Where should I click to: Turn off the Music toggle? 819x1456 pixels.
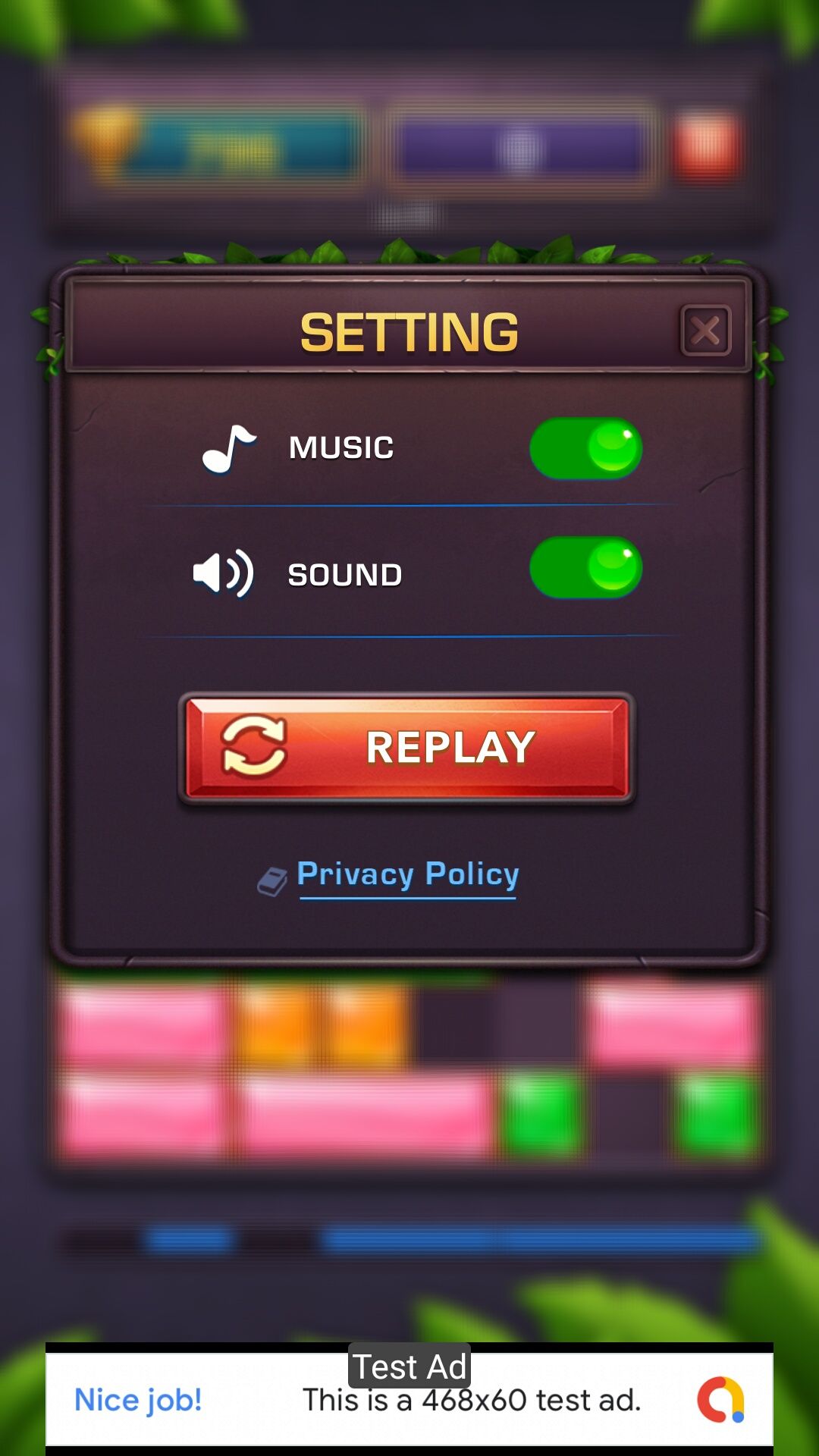[585, 448]
